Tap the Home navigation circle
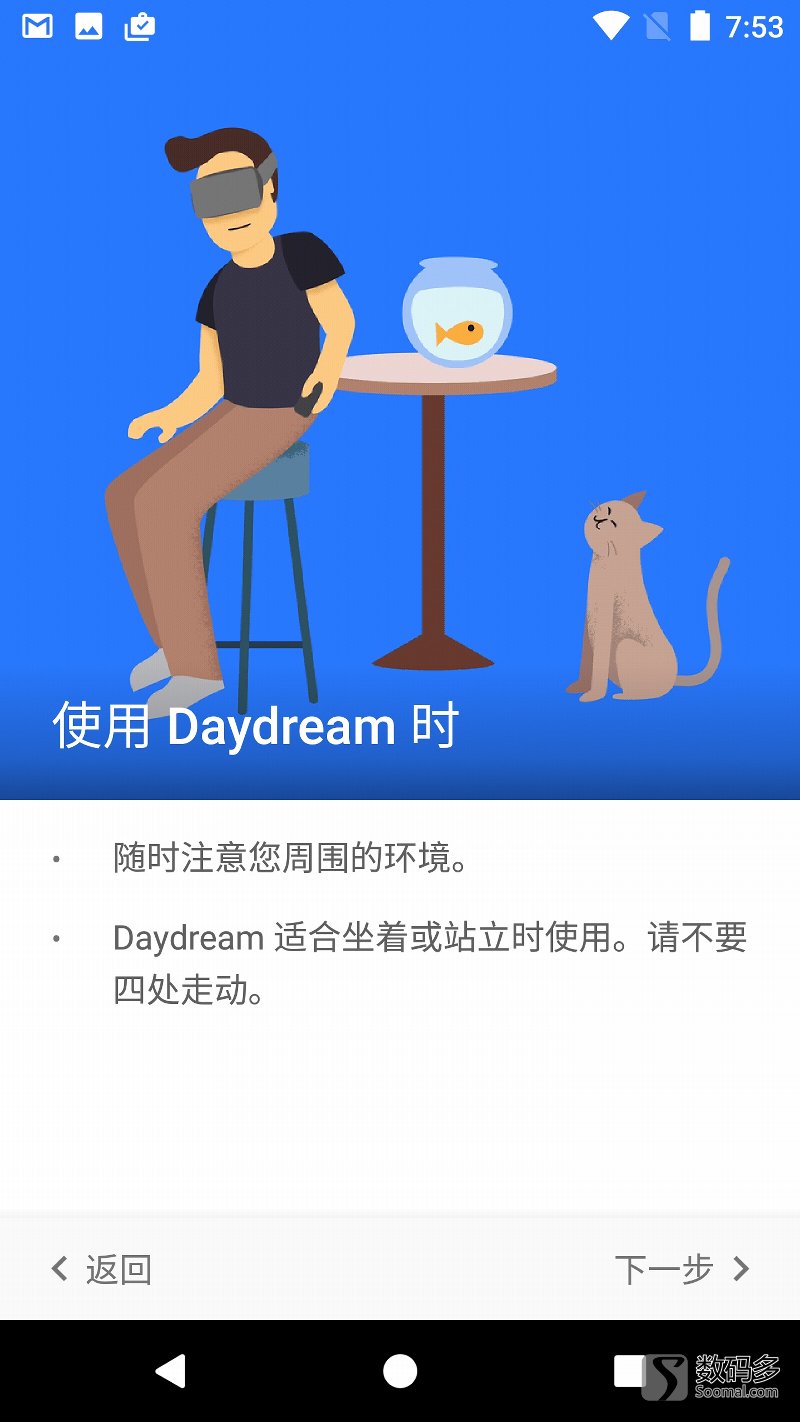800x1422 pixels. point(400,1372)
